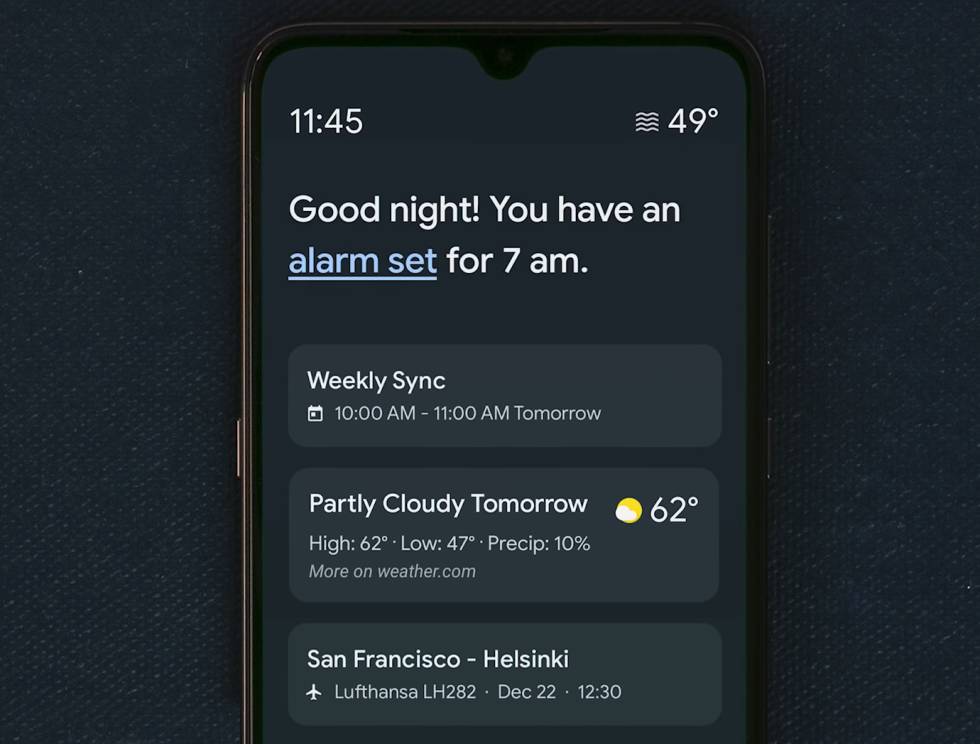The image size is (980, 744).
Task: Open the alarm set link
Action: 362,261
